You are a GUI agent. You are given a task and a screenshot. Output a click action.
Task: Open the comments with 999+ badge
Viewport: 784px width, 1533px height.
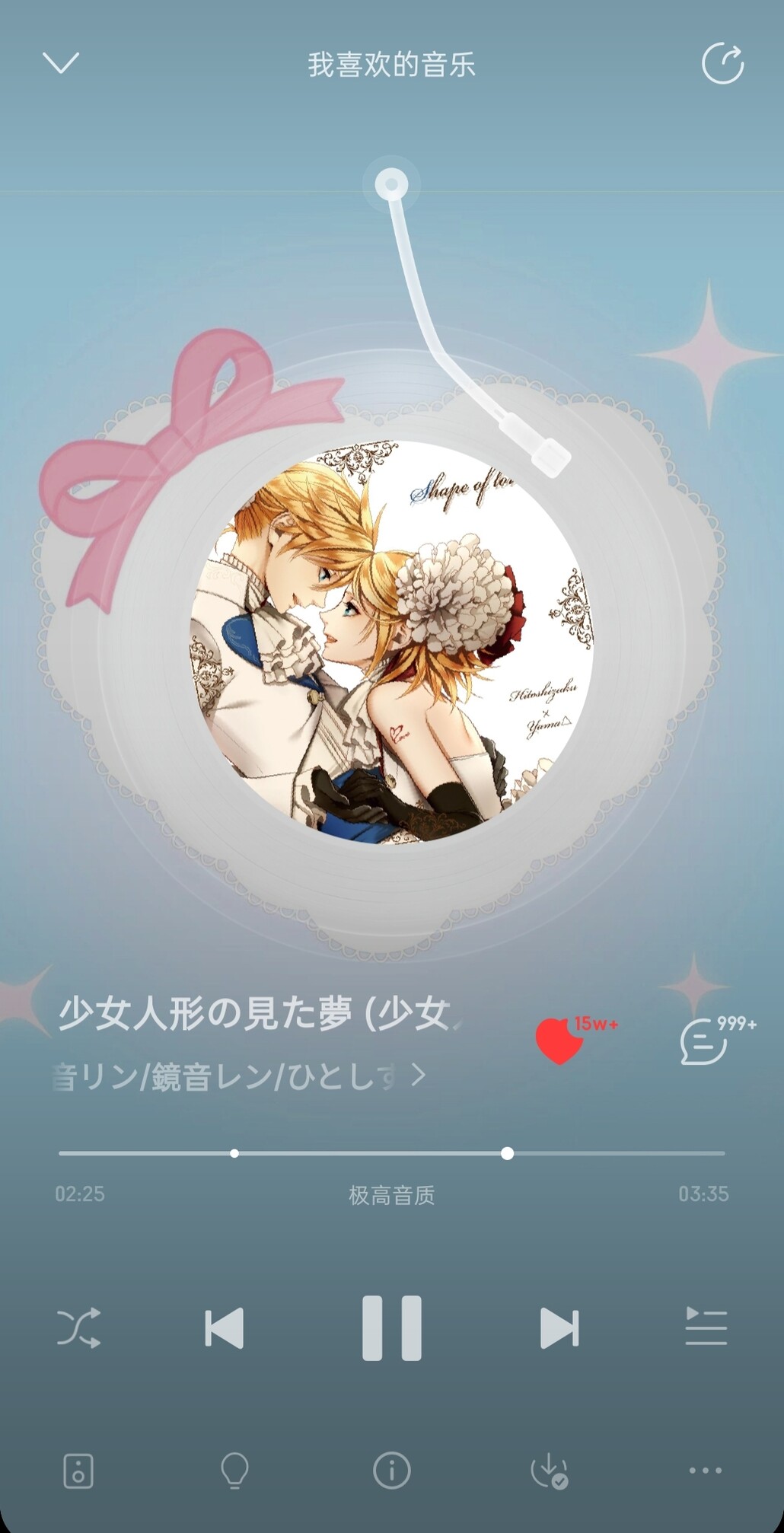[704, 1041]
